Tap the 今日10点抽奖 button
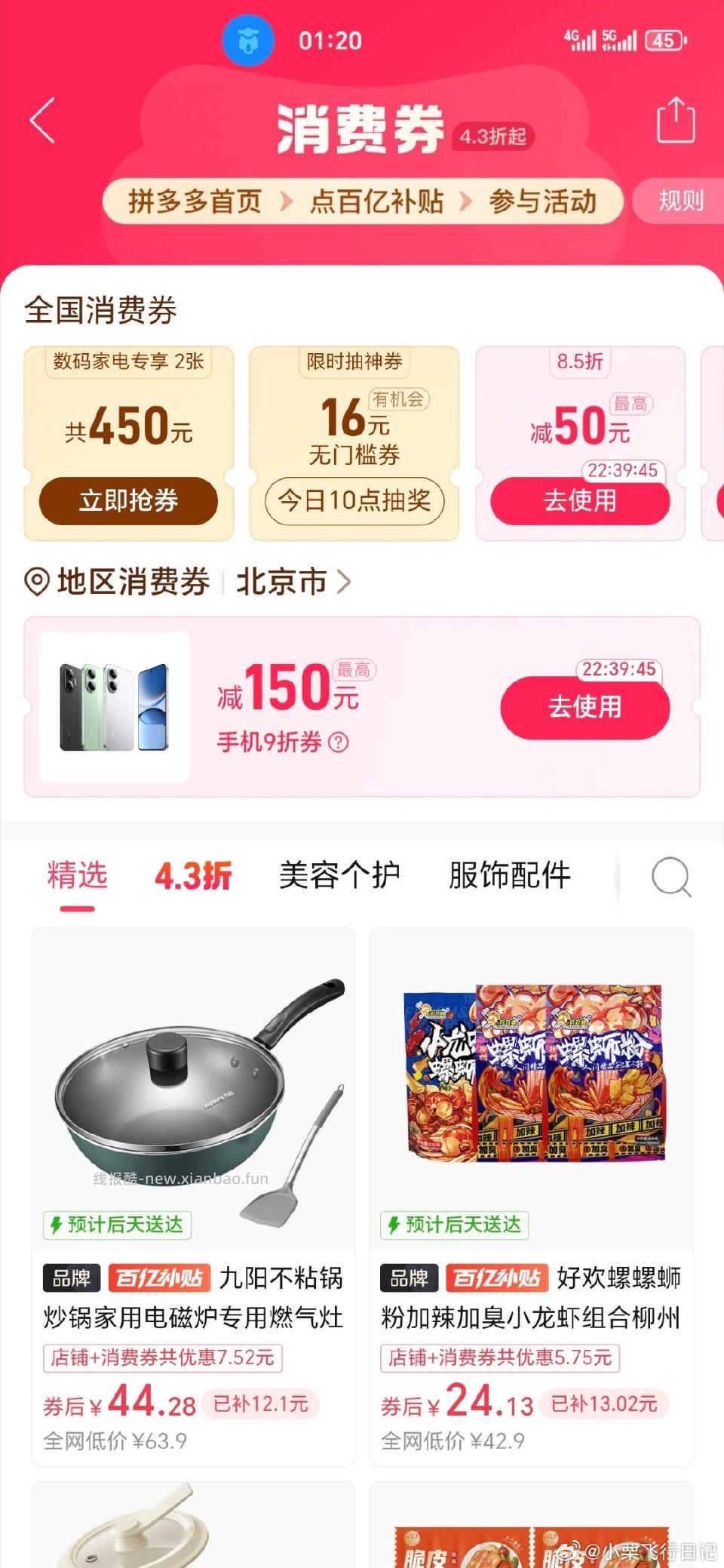The width and height of the screenshot is (724, 1568). (x=354, y=500)
